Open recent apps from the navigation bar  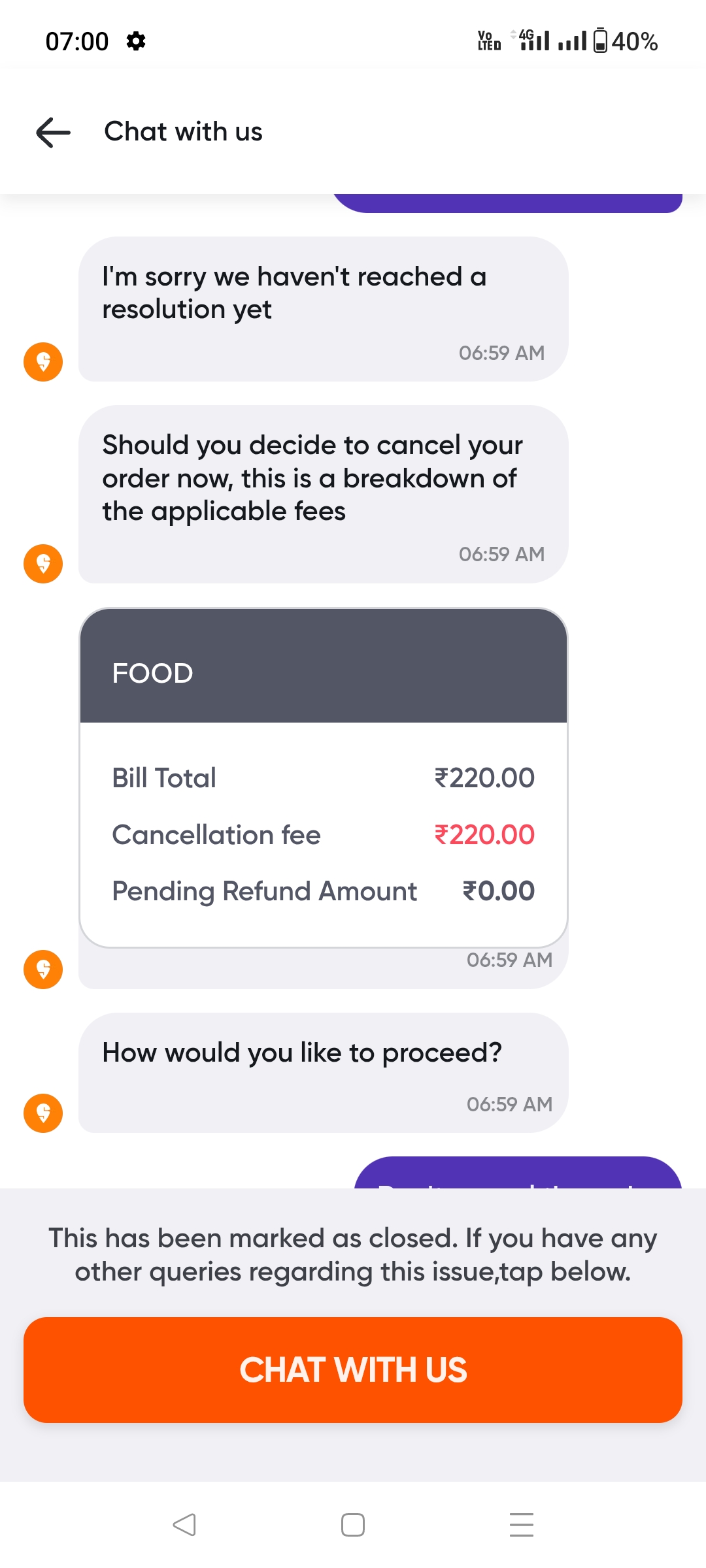522,1525
